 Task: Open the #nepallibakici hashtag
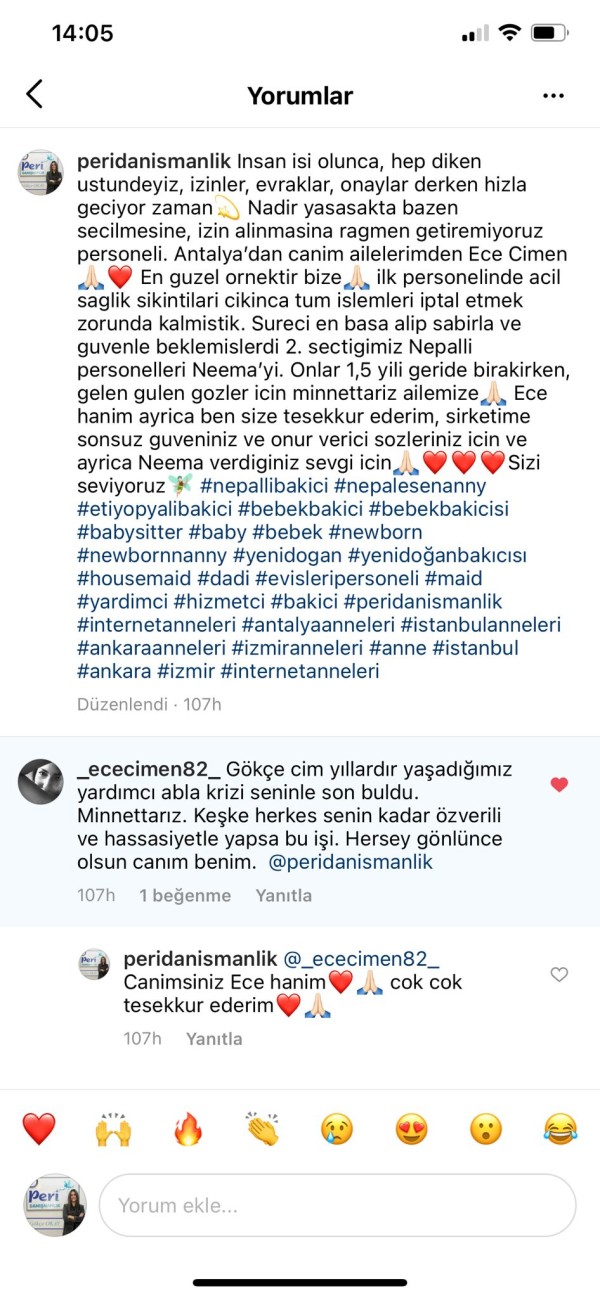tap(264, 486)
